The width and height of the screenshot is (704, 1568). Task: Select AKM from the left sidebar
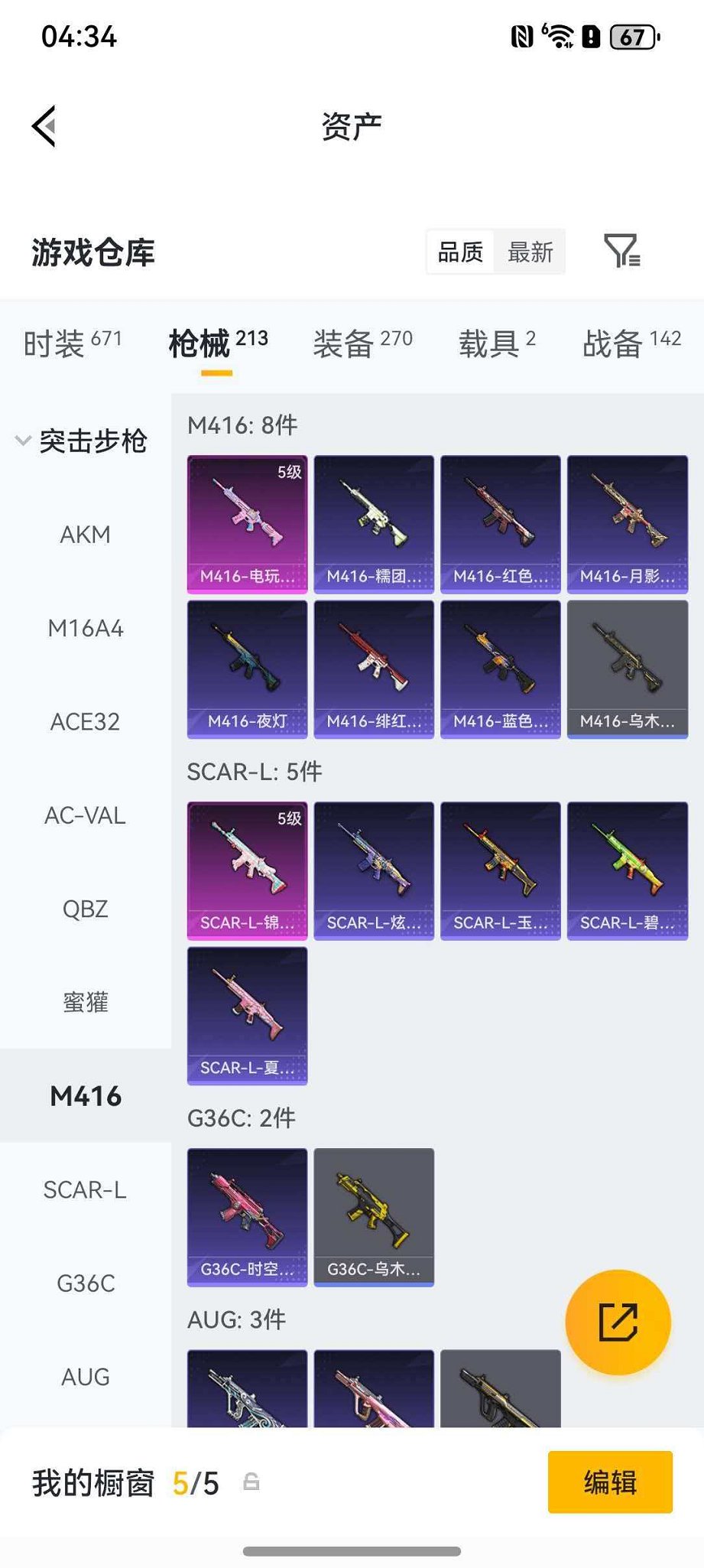86,534
